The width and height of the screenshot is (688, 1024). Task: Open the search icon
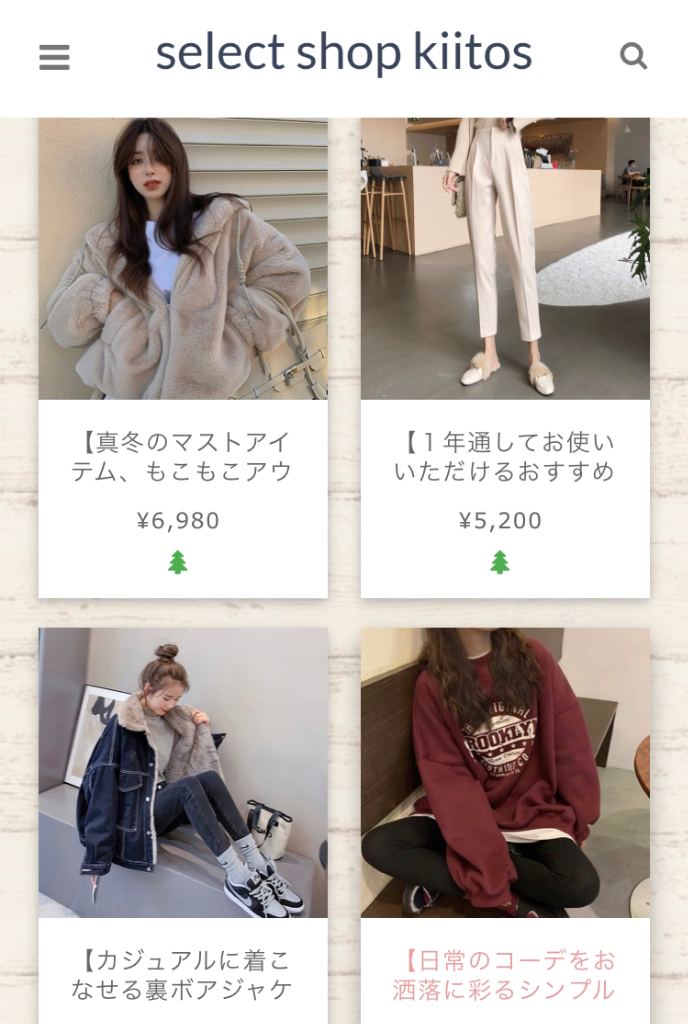coord(633,56)
